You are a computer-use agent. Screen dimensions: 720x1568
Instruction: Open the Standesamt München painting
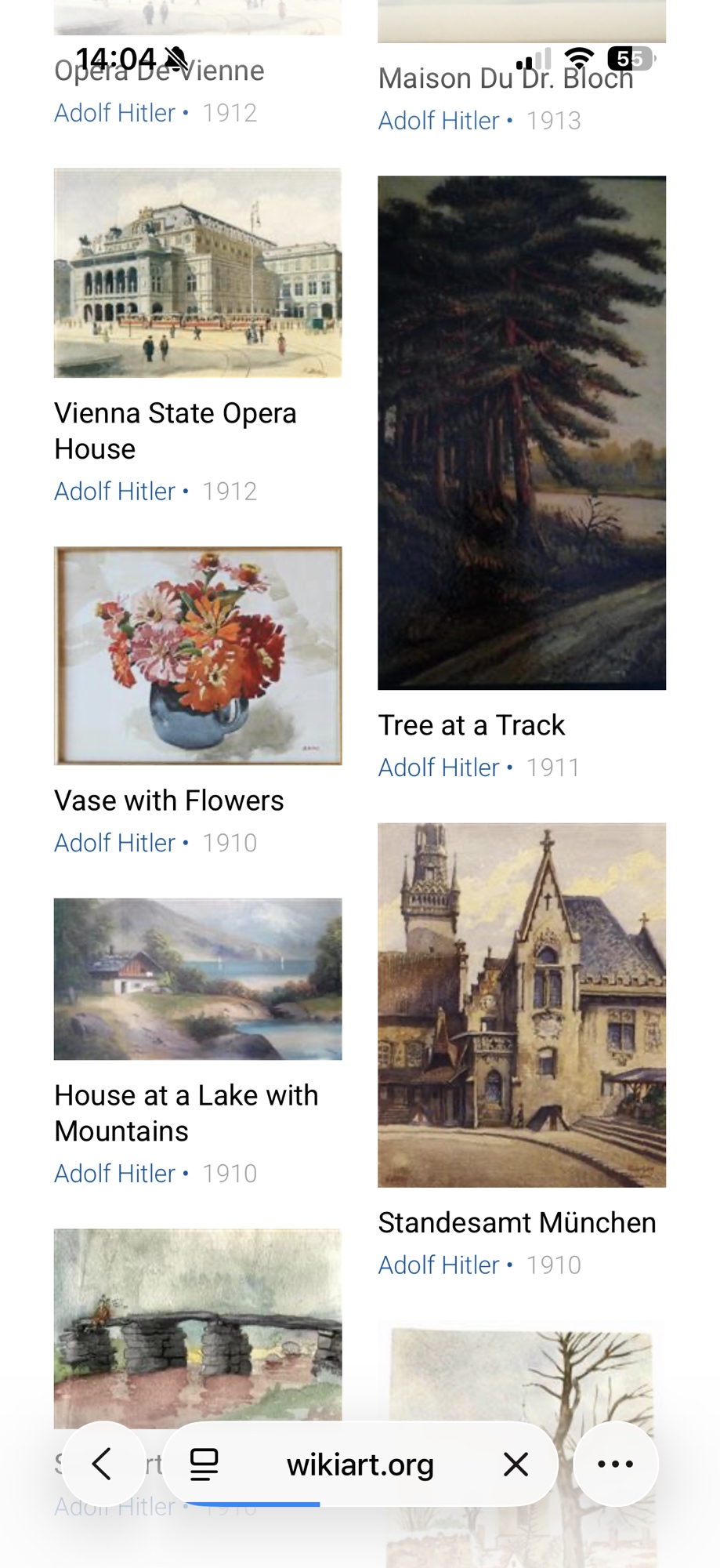[x=522, y=1004]
